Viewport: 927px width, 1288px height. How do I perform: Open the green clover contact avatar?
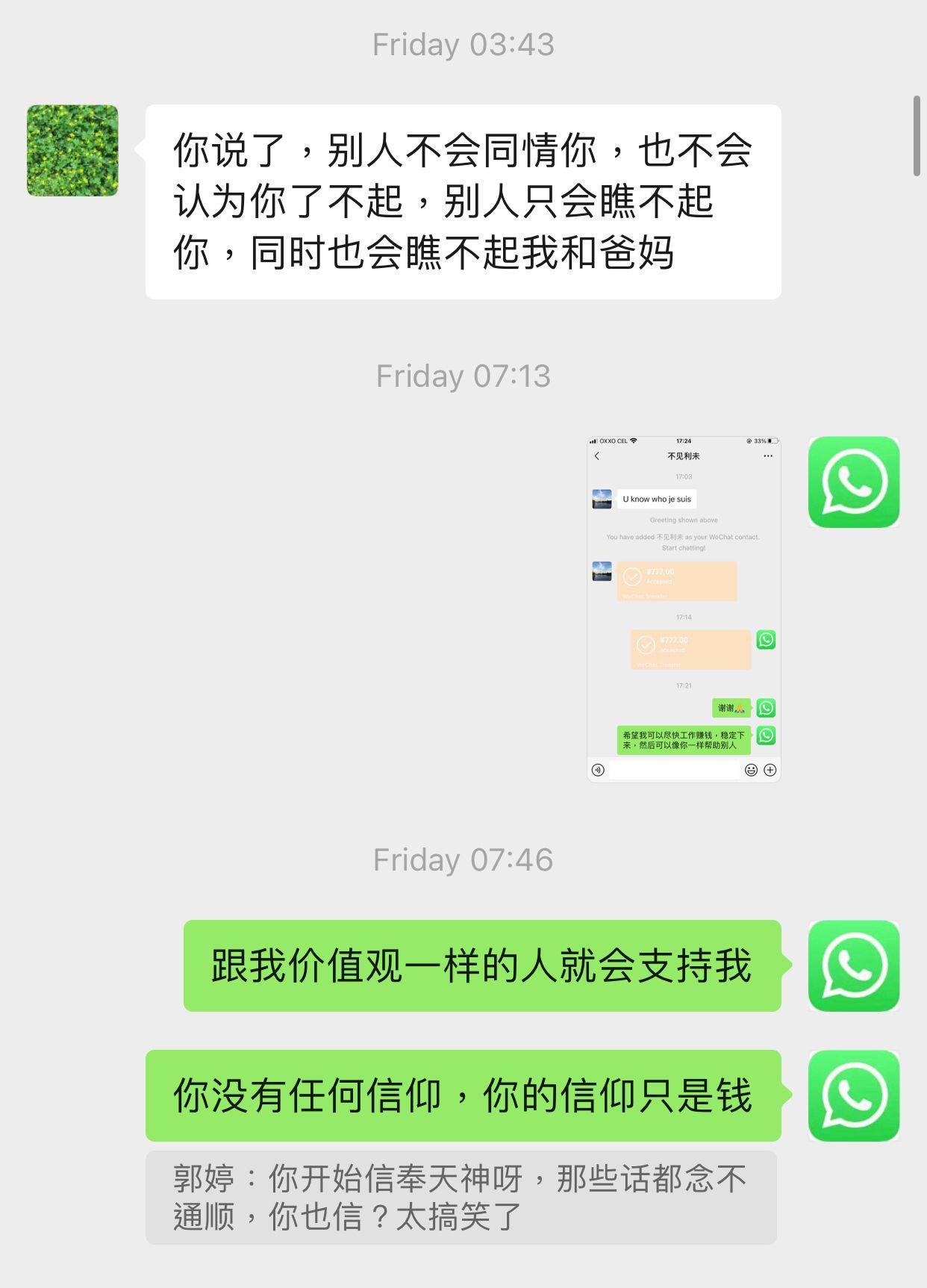(72, 150)
